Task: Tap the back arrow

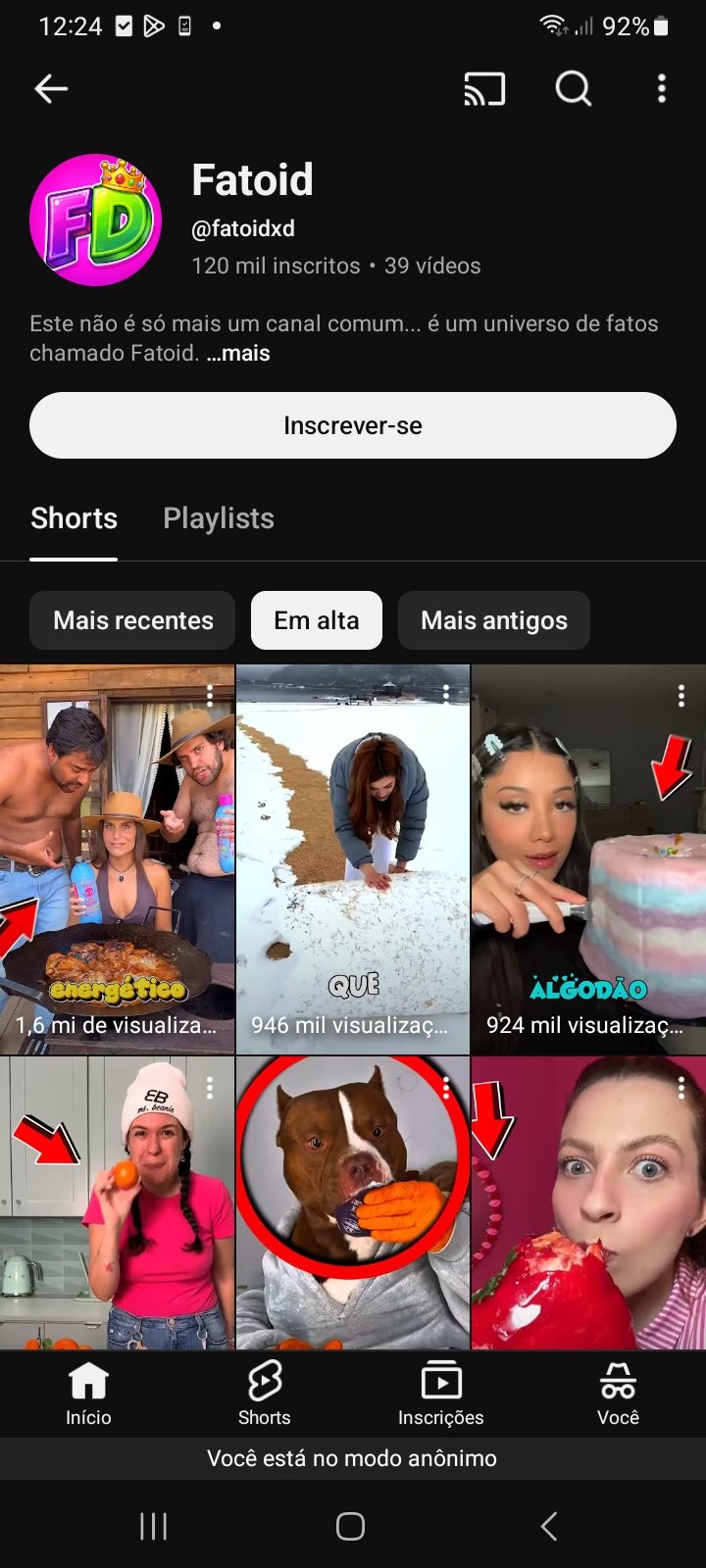Action: (x=50, y=88)
